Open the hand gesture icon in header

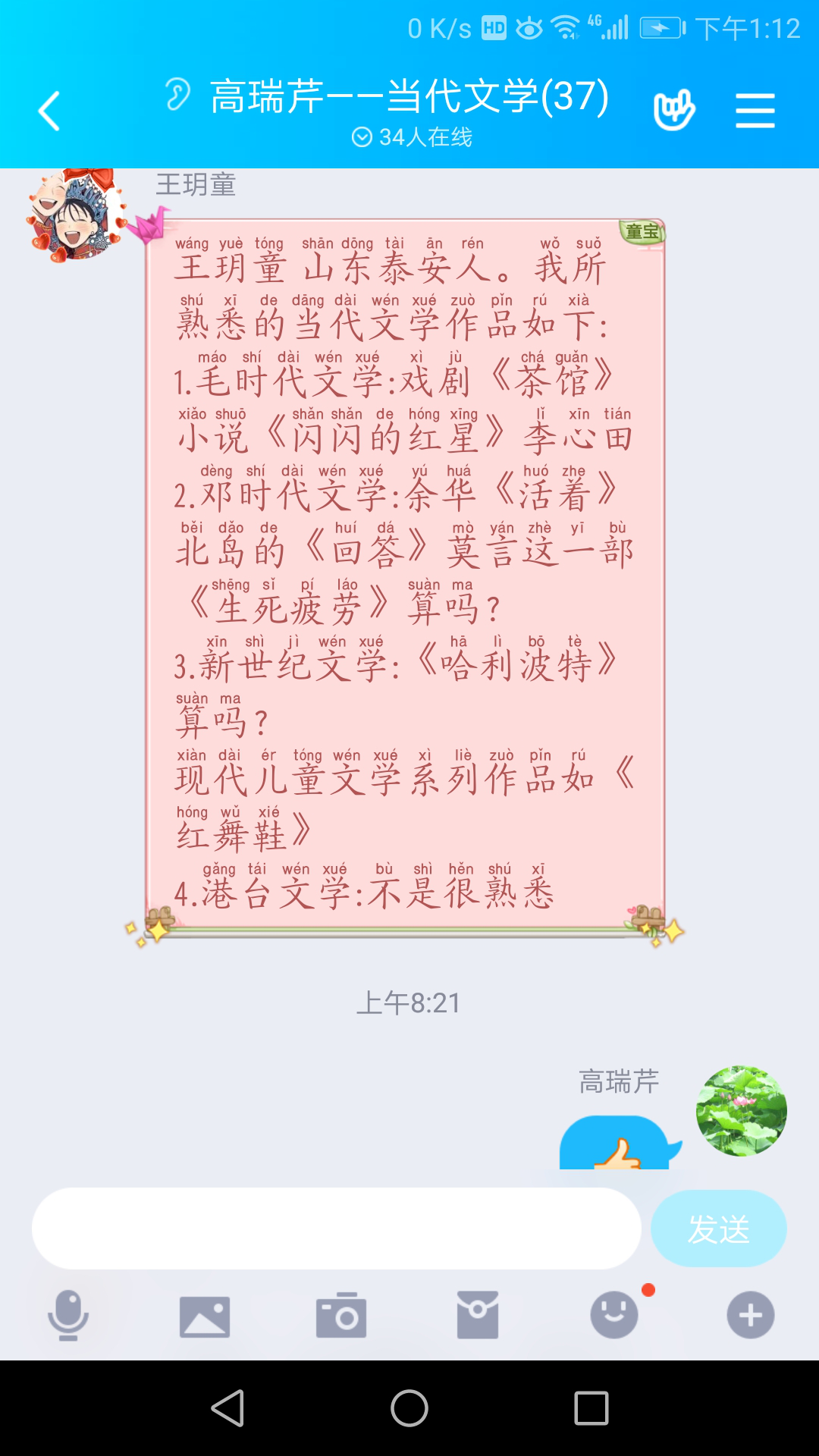pyautogui.click(x=674, y=111)
